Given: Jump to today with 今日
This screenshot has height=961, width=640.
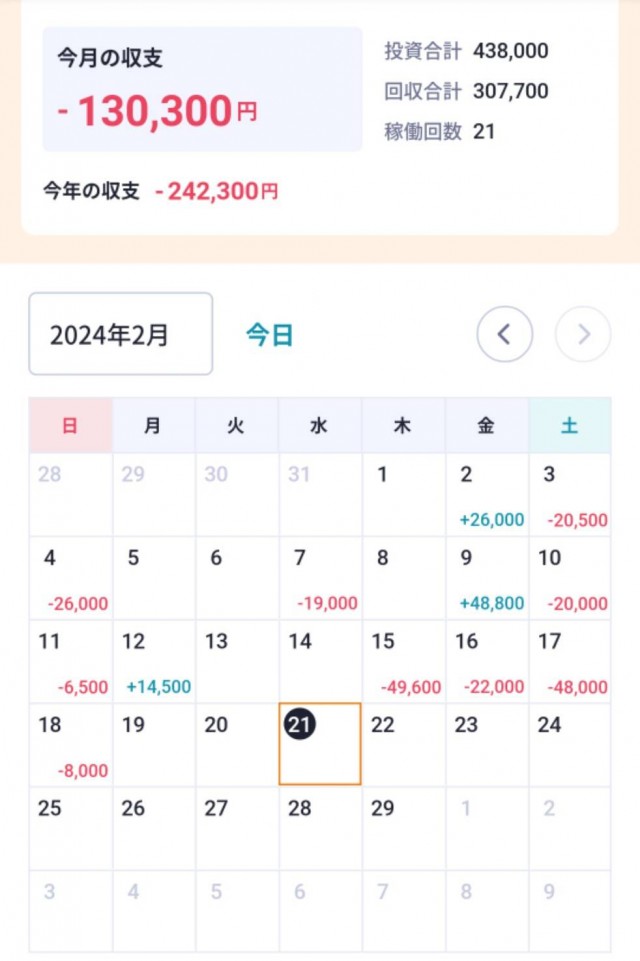Looking at the screenshot, I should [269, 335].
